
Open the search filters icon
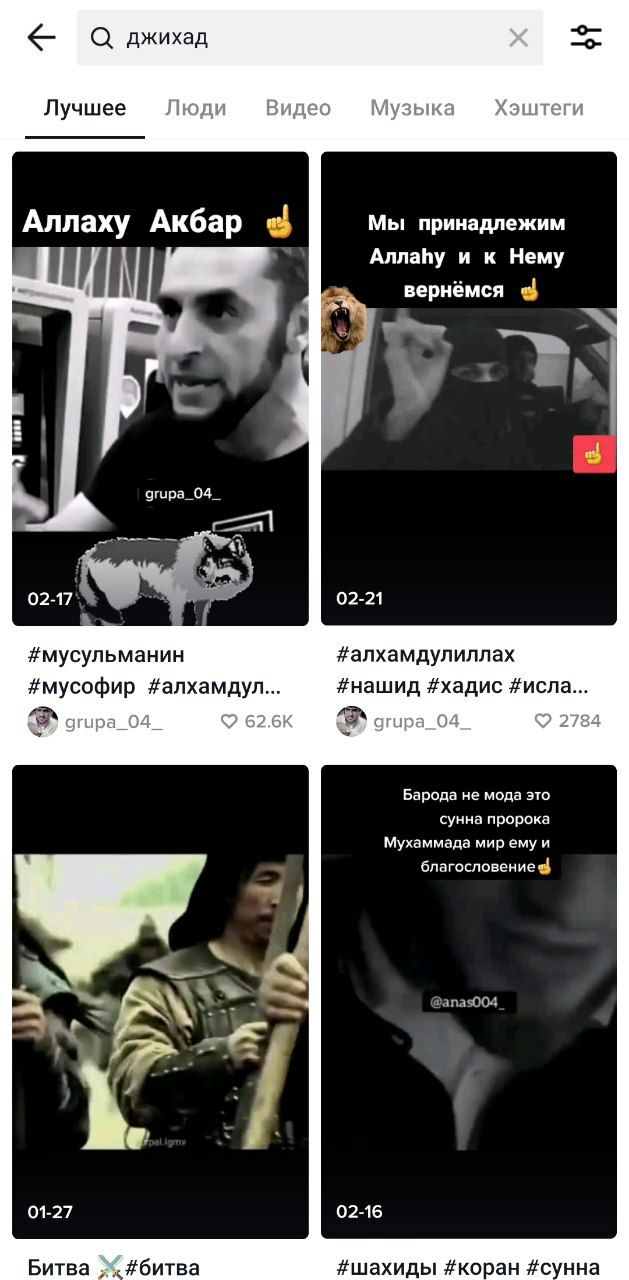tap(586, 38)
